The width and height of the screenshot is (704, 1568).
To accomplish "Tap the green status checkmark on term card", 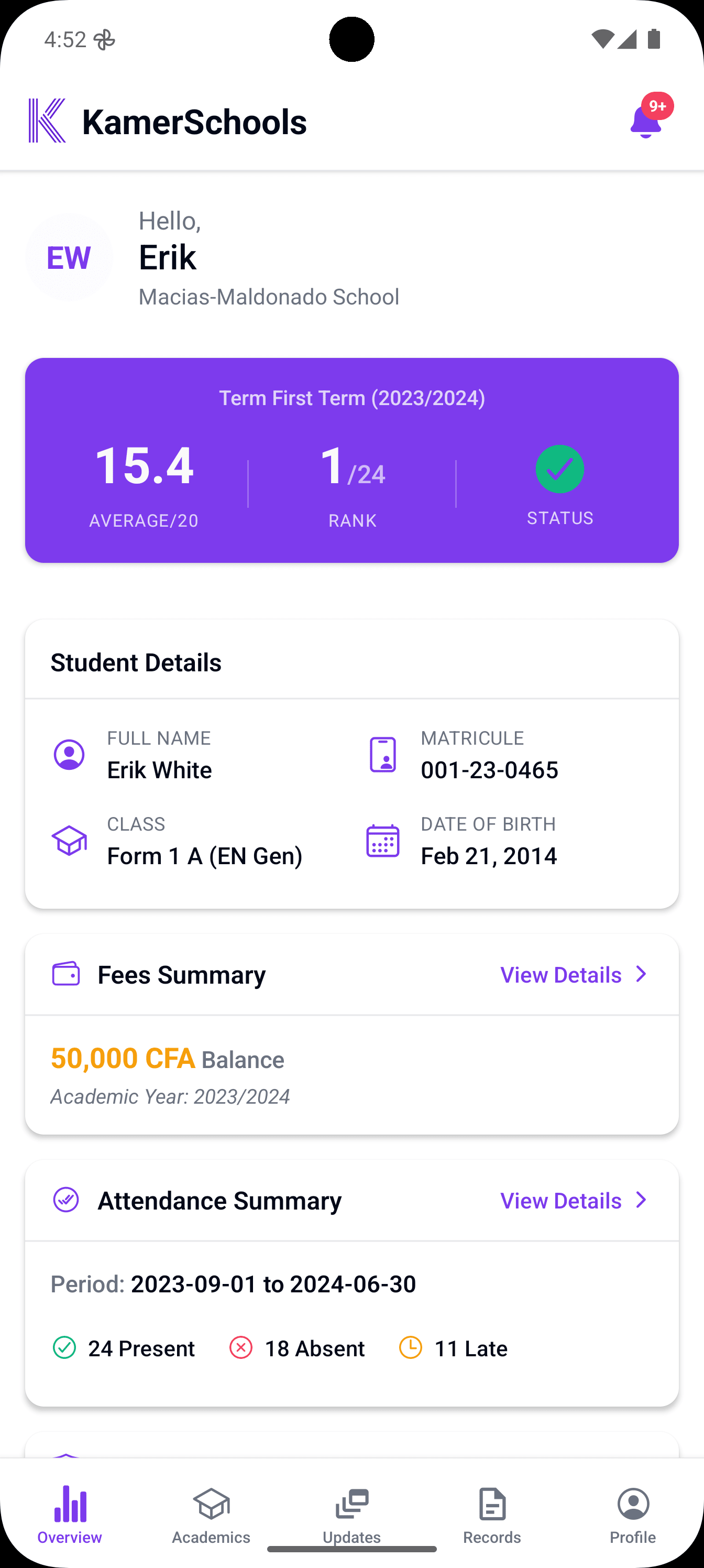I will [559, 469].
